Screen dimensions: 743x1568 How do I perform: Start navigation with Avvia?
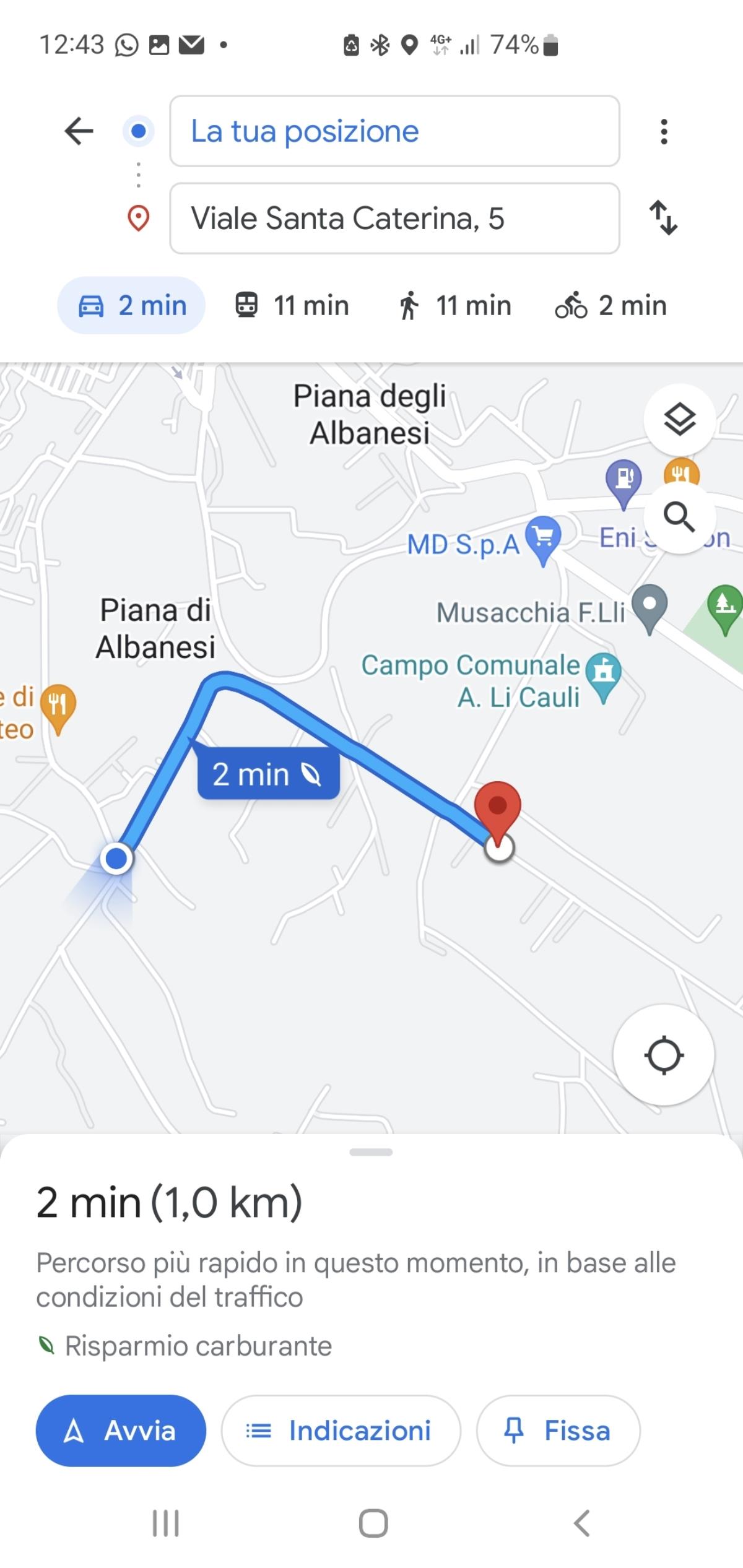click(x=121, y=1431)
